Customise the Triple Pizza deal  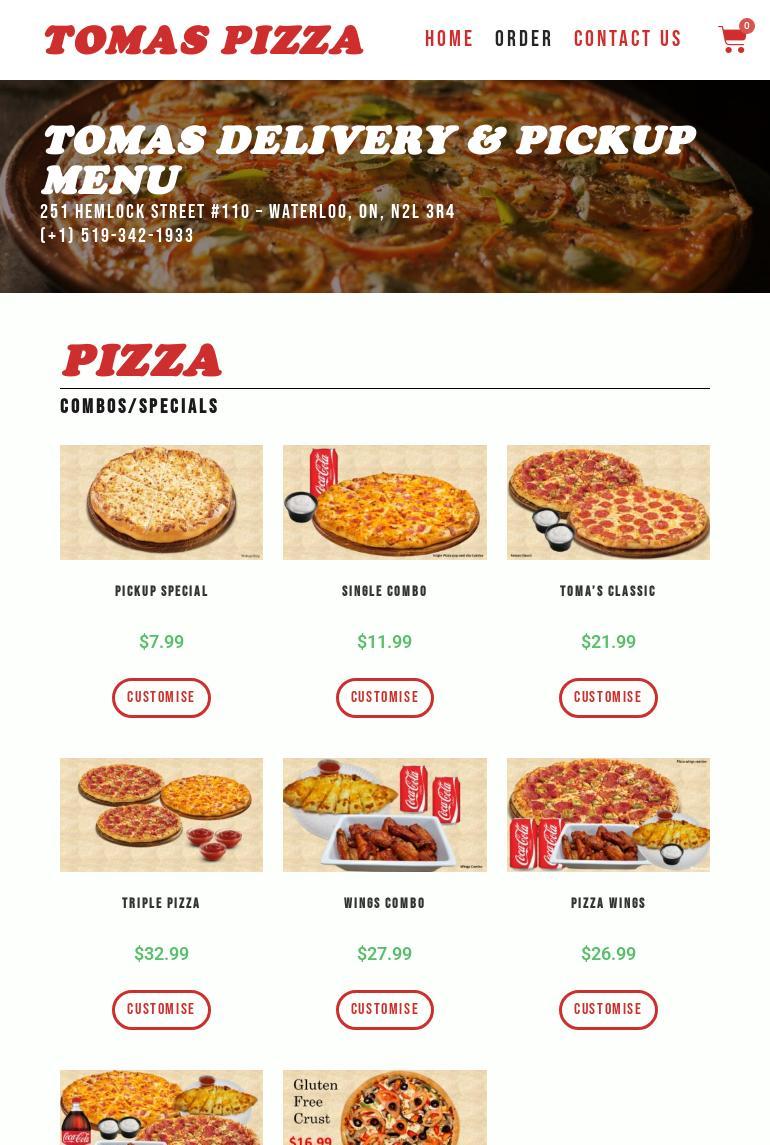tap(161, 1010)
